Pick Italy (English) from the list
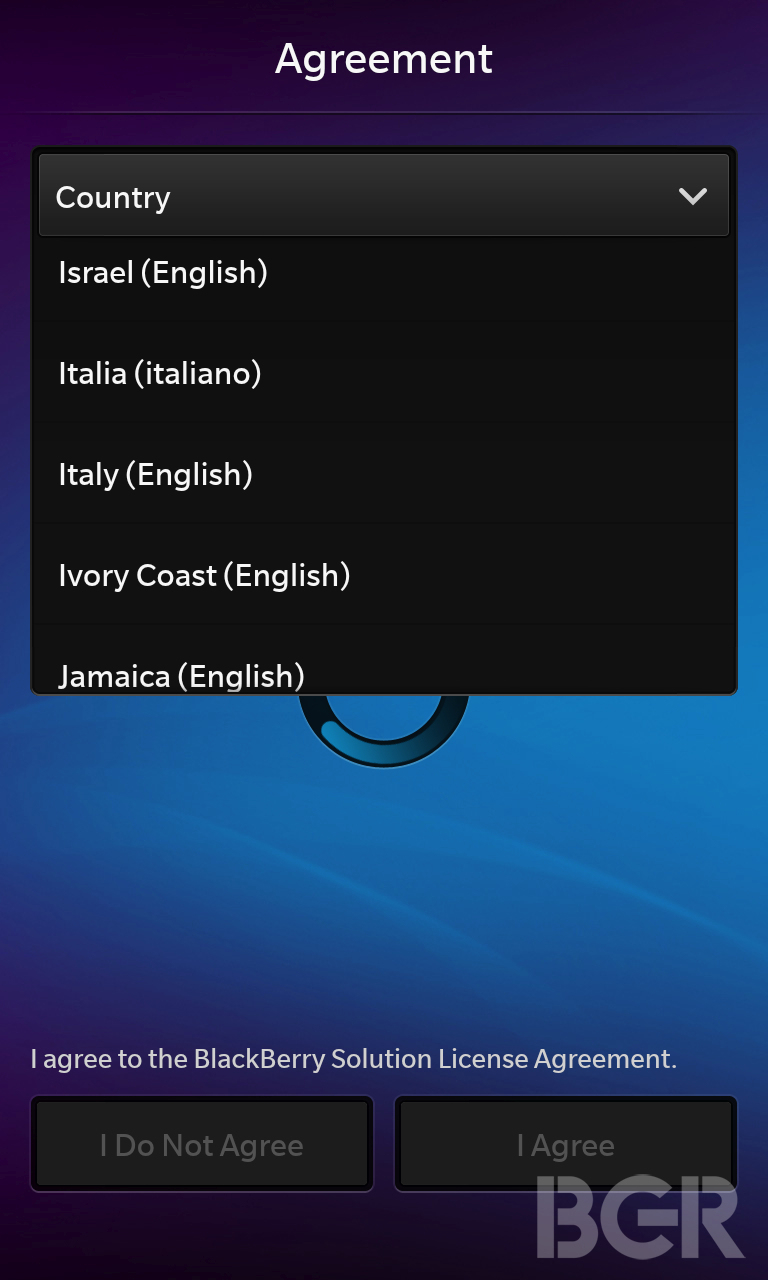Image resolution: width=768 pixels, height=1280 pixels. pos(384,474)
